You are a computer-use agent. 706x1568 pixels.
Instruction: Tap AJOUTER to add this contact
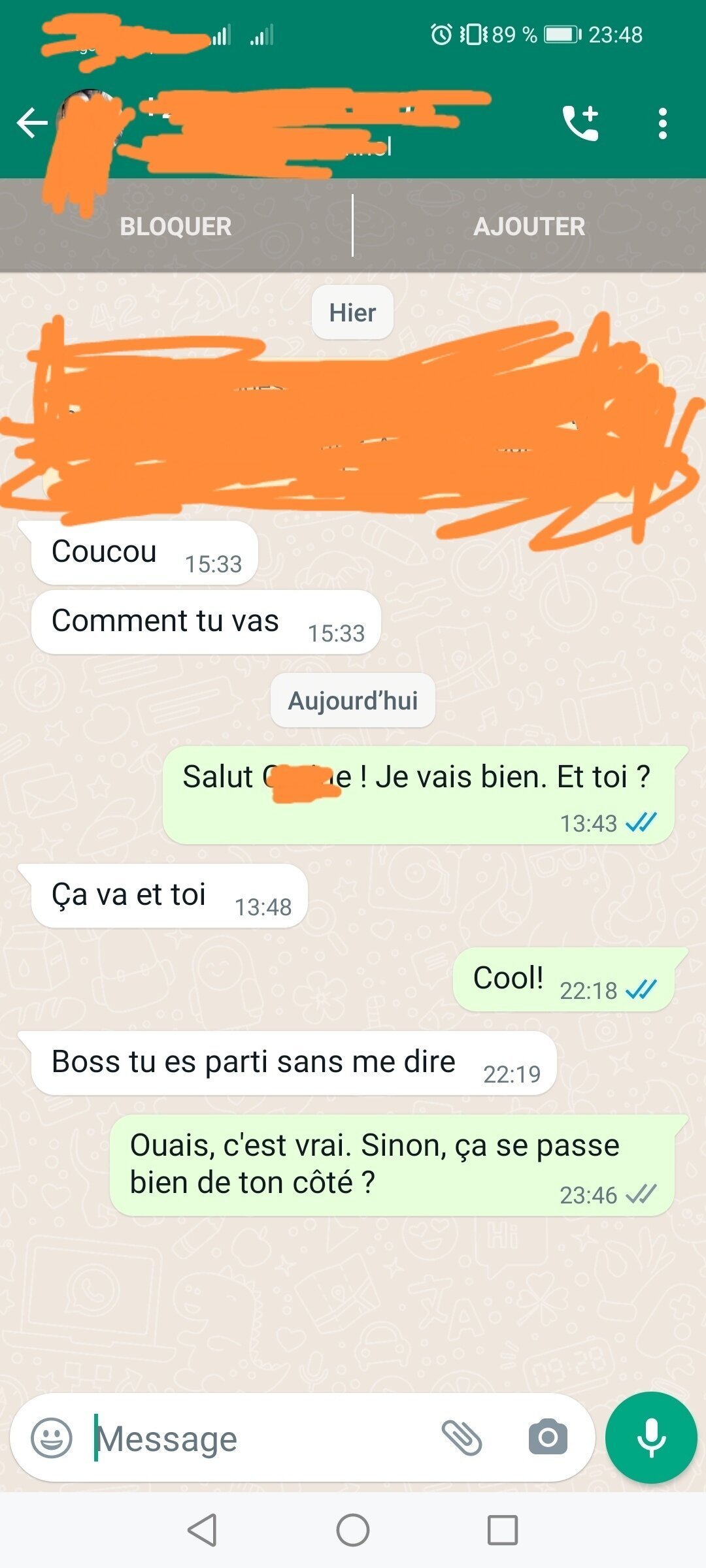click(x=529, y=226)
